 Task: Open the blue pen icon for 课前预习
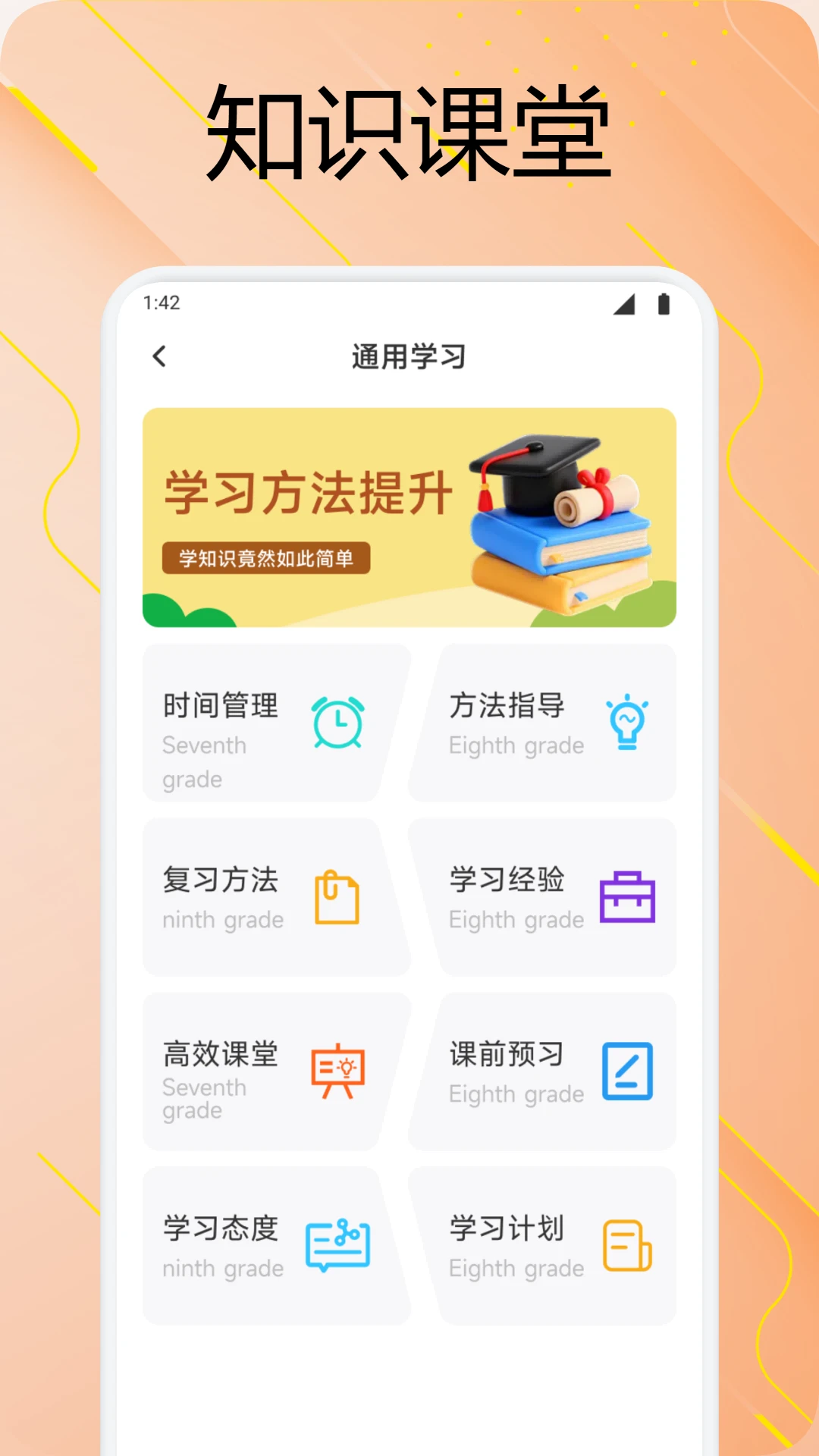coord(626,1072)
